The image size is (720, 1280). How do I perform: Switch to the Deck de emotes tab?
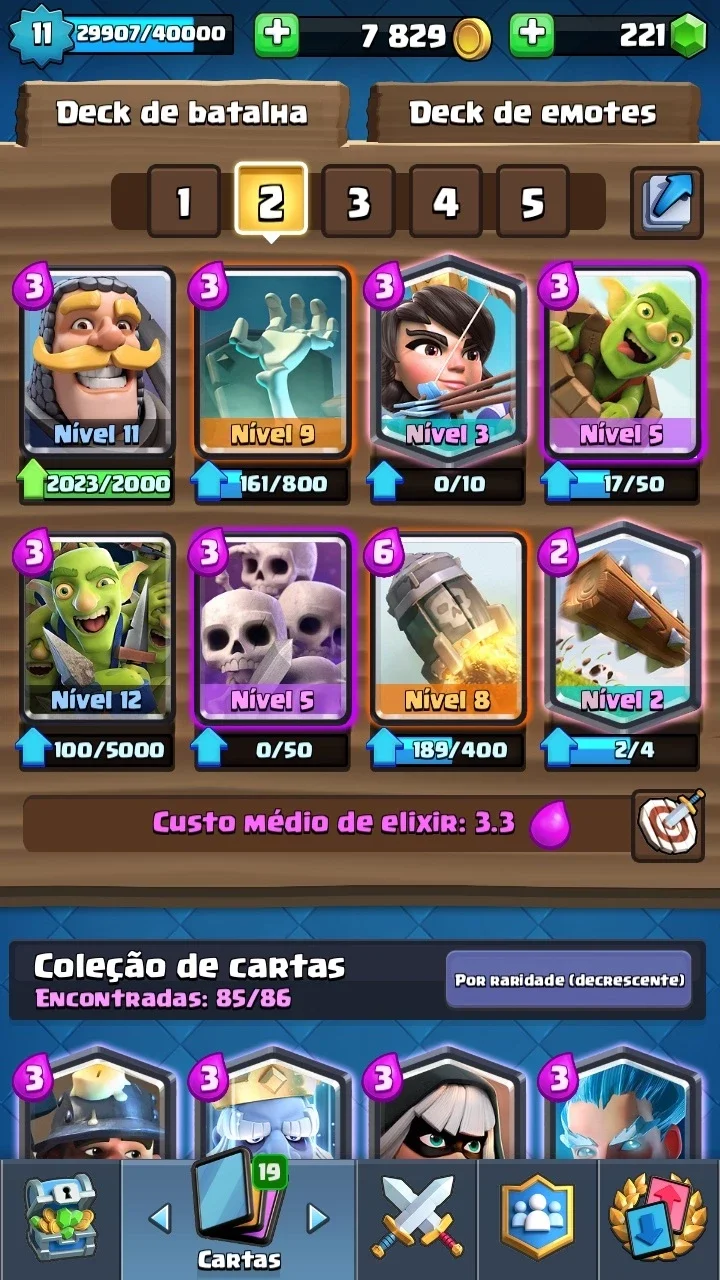click(533, 113)
